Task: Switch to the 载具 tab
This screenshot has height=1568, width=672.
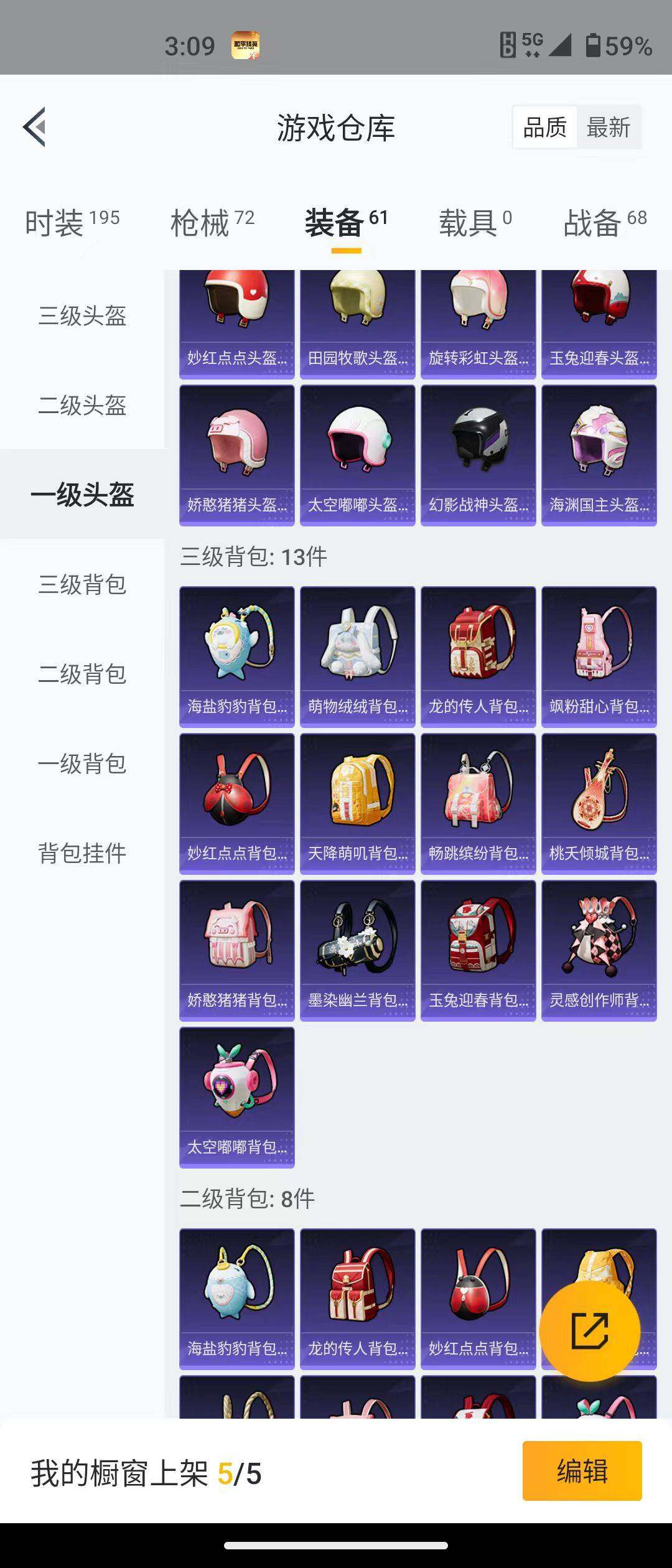Action: [x=475, y=222]
